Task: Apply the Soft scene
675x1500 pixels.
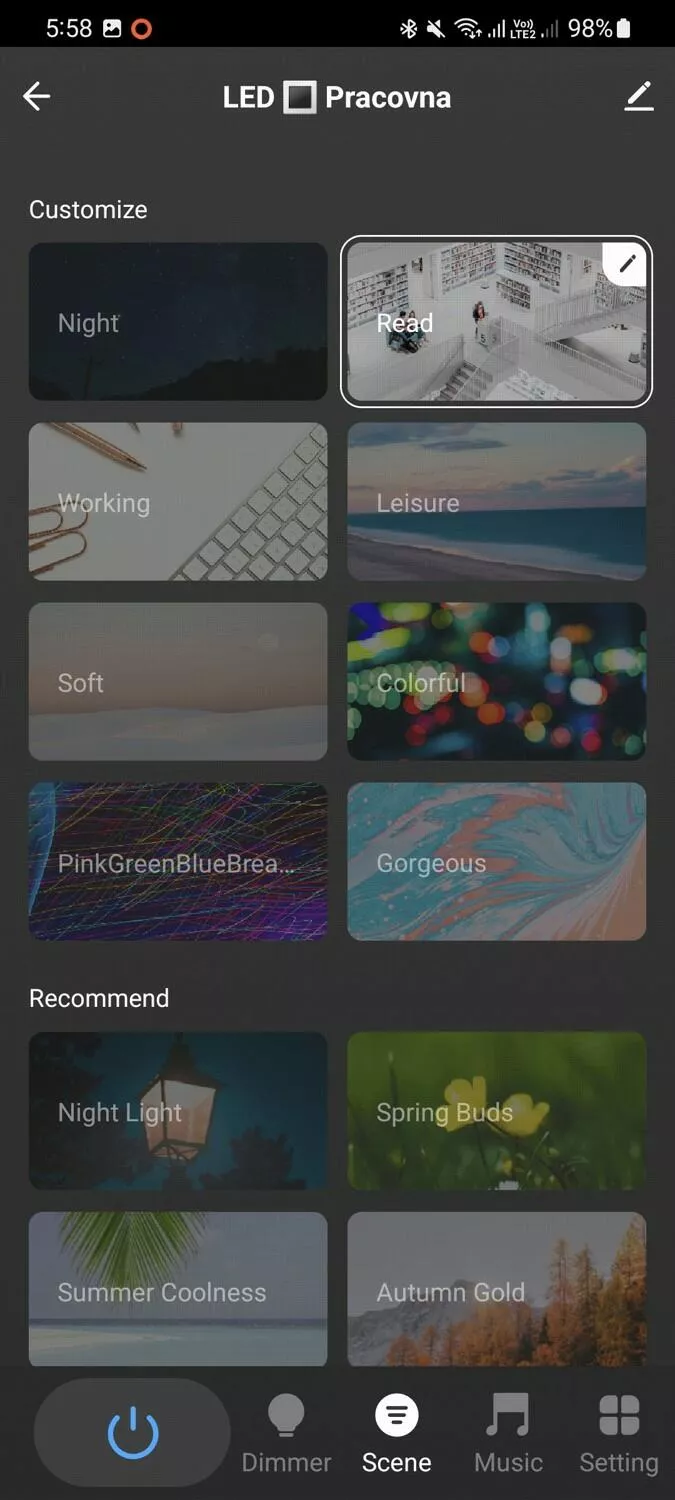Action: click(x=178, y=682)
